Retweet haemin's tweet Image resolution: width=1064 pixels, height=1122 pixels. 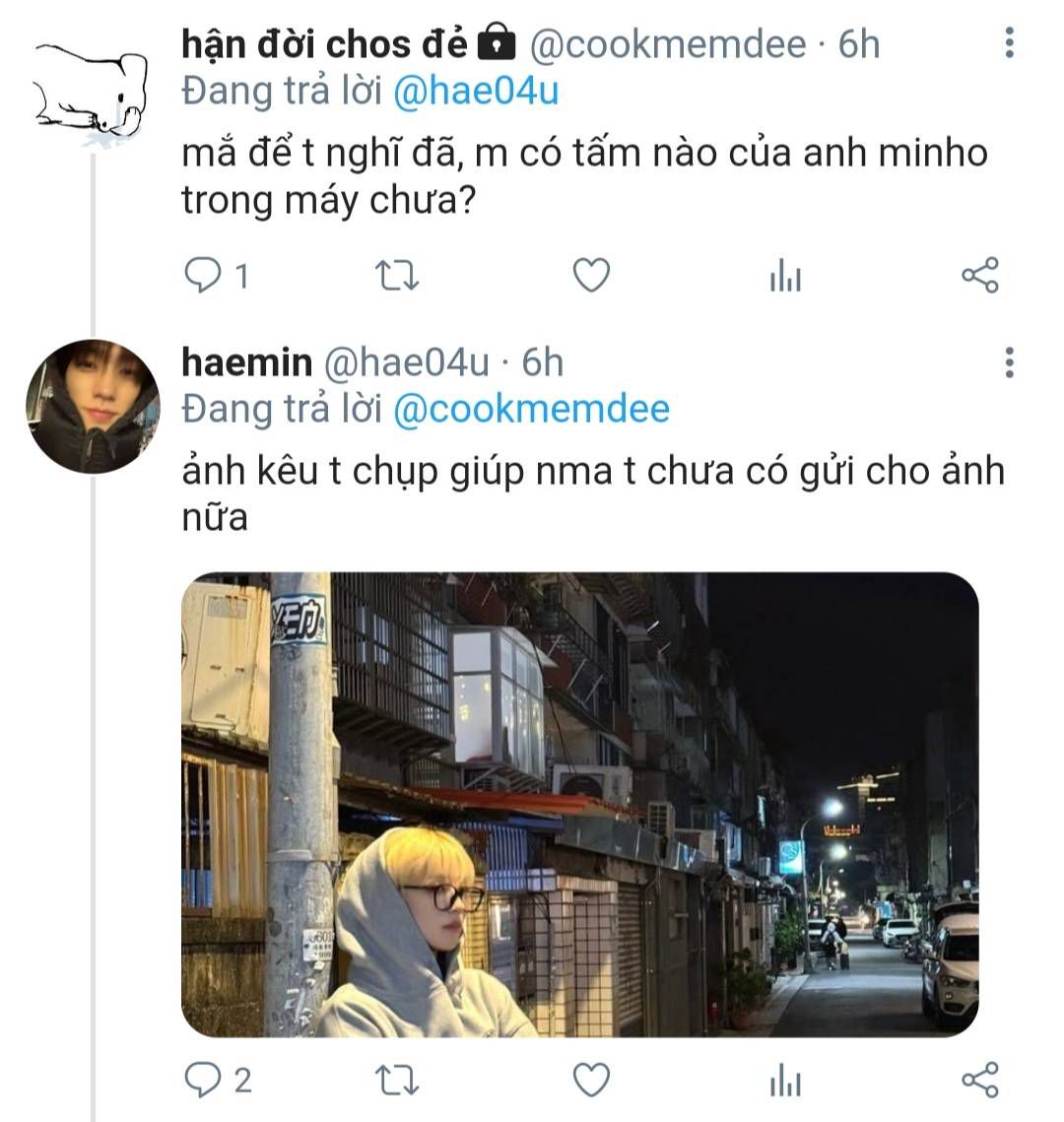click(398, 1080)
